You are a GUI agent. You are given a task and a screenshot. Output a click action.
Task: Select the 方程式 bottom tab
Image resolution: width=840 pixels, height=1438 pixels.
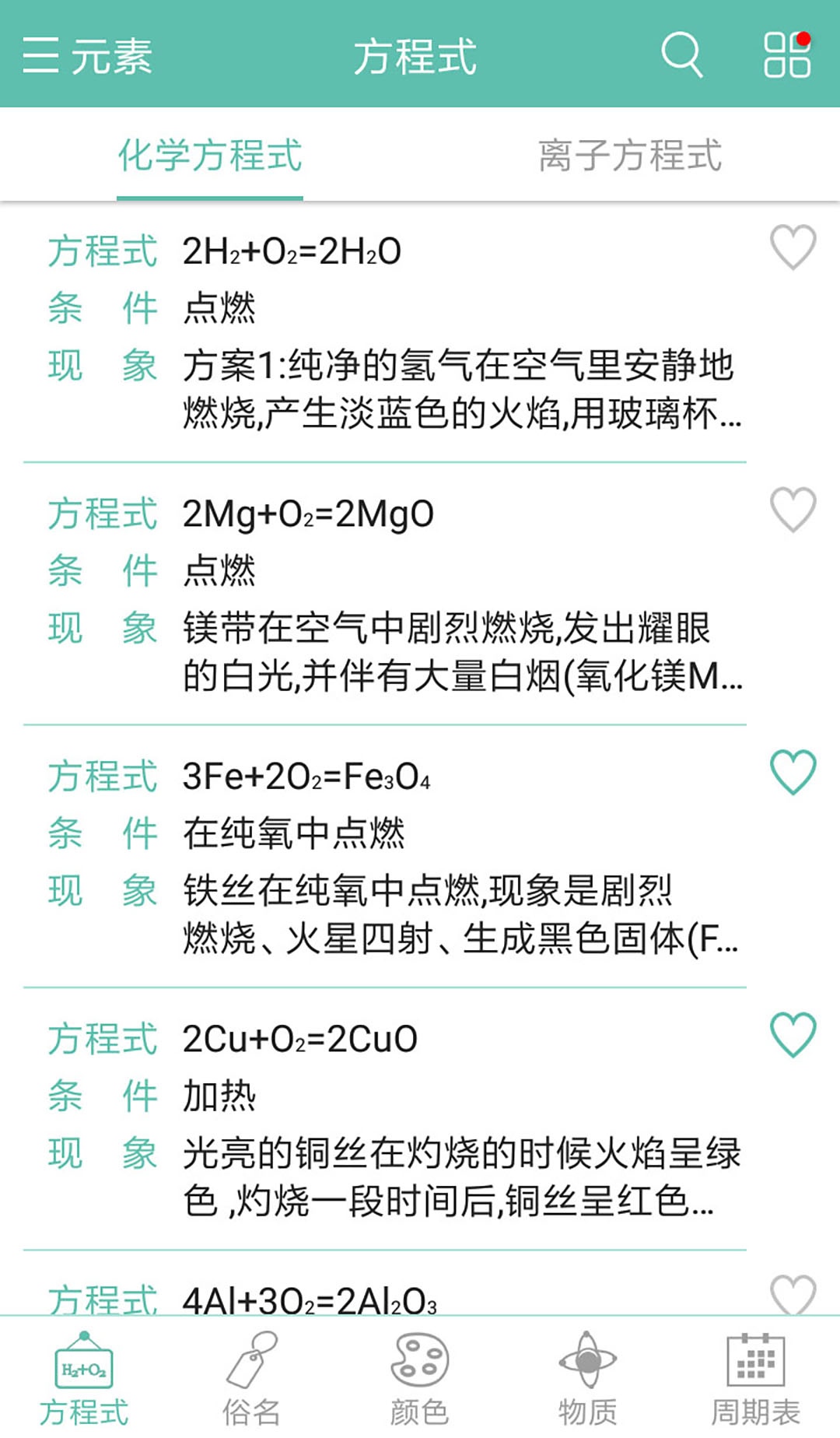(x=84, y=1379)
